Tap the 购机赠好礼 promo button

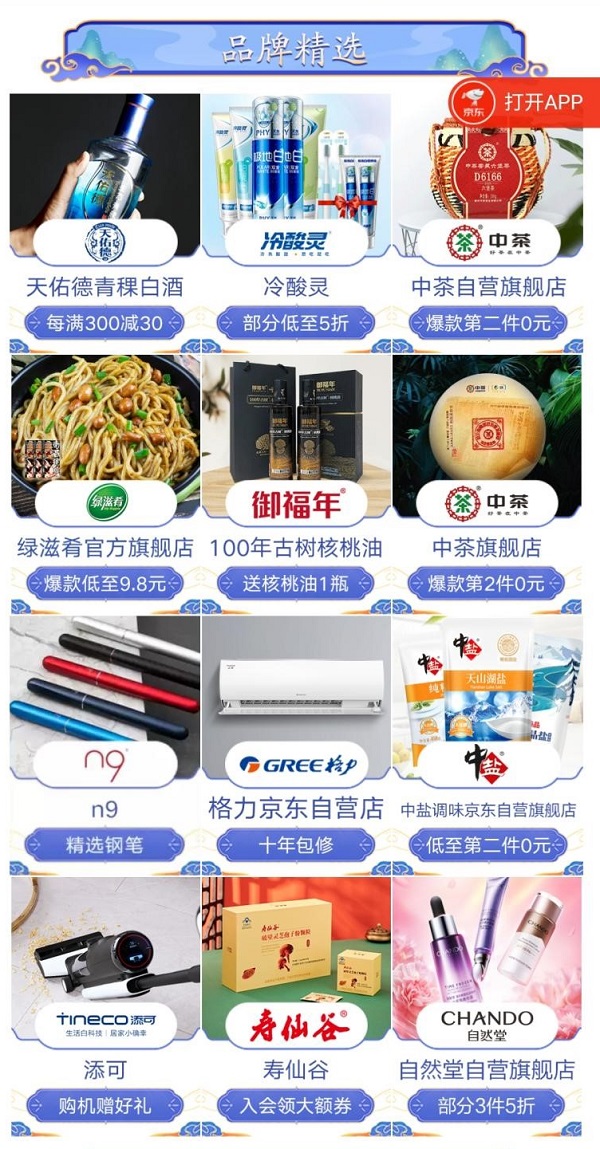click(105, 1105)
